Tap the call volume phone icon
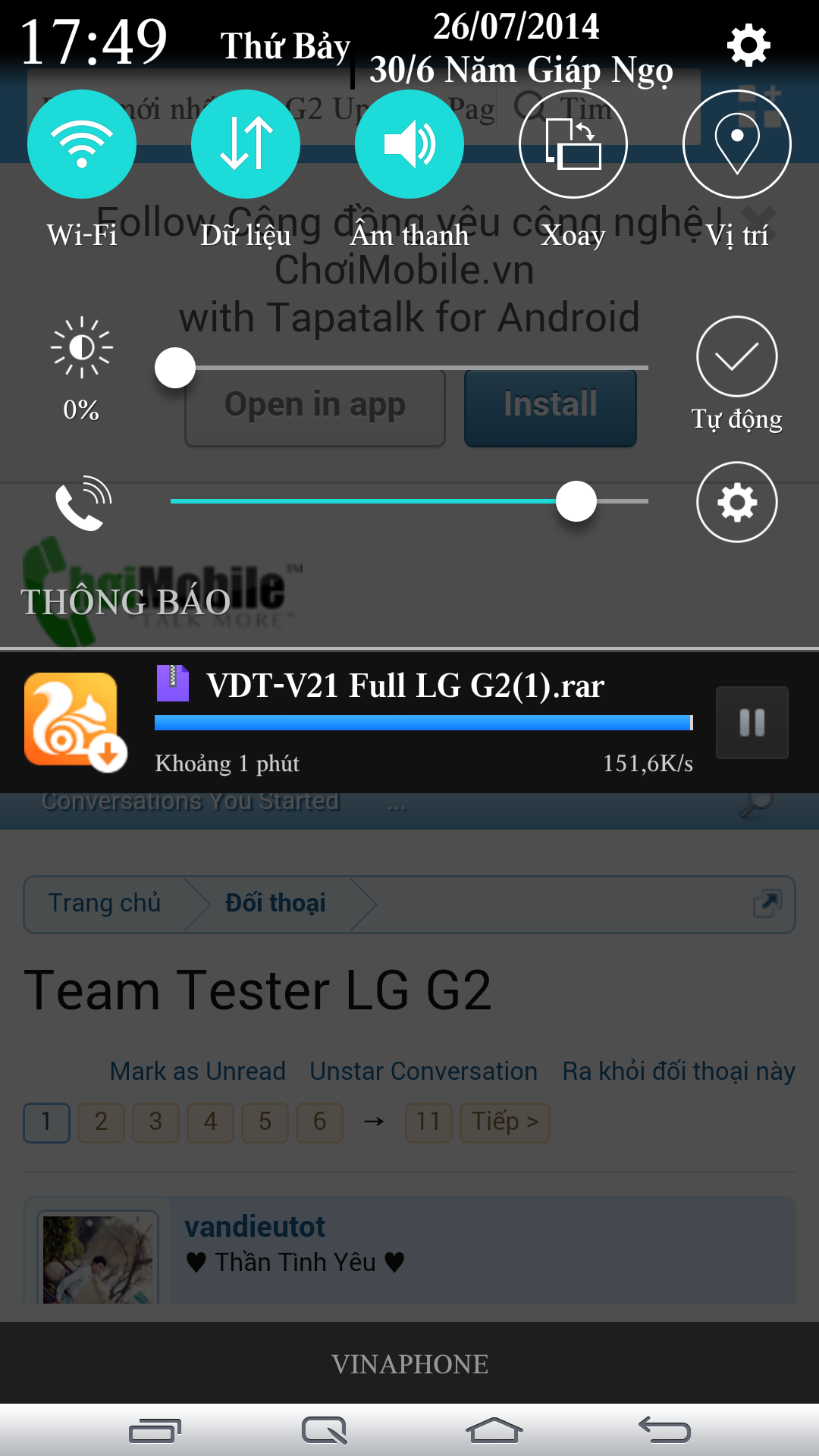 tap(82, 502)
